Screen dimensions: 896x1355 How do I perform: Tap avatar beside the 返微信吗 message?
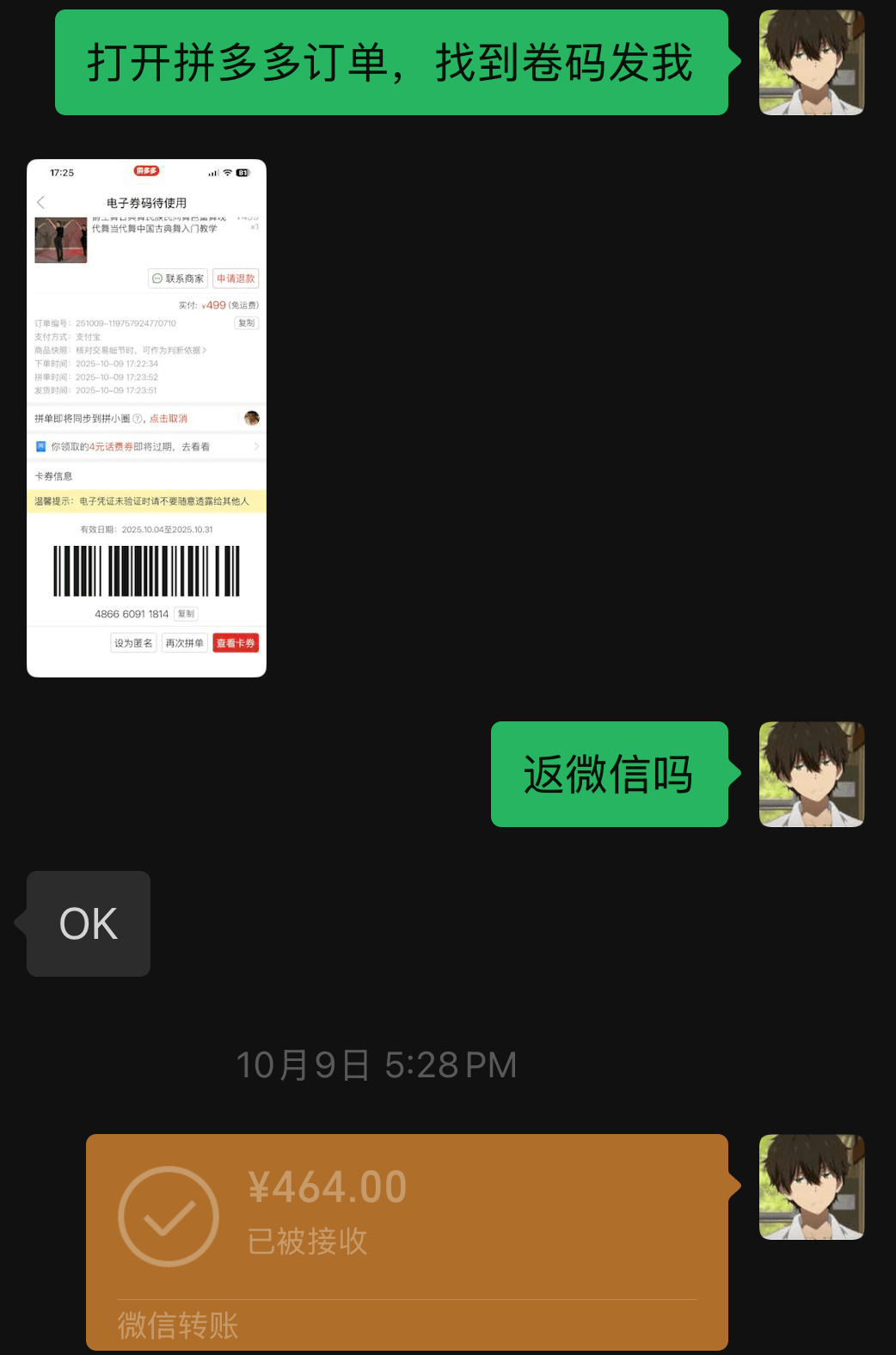(x=811, y=774)
